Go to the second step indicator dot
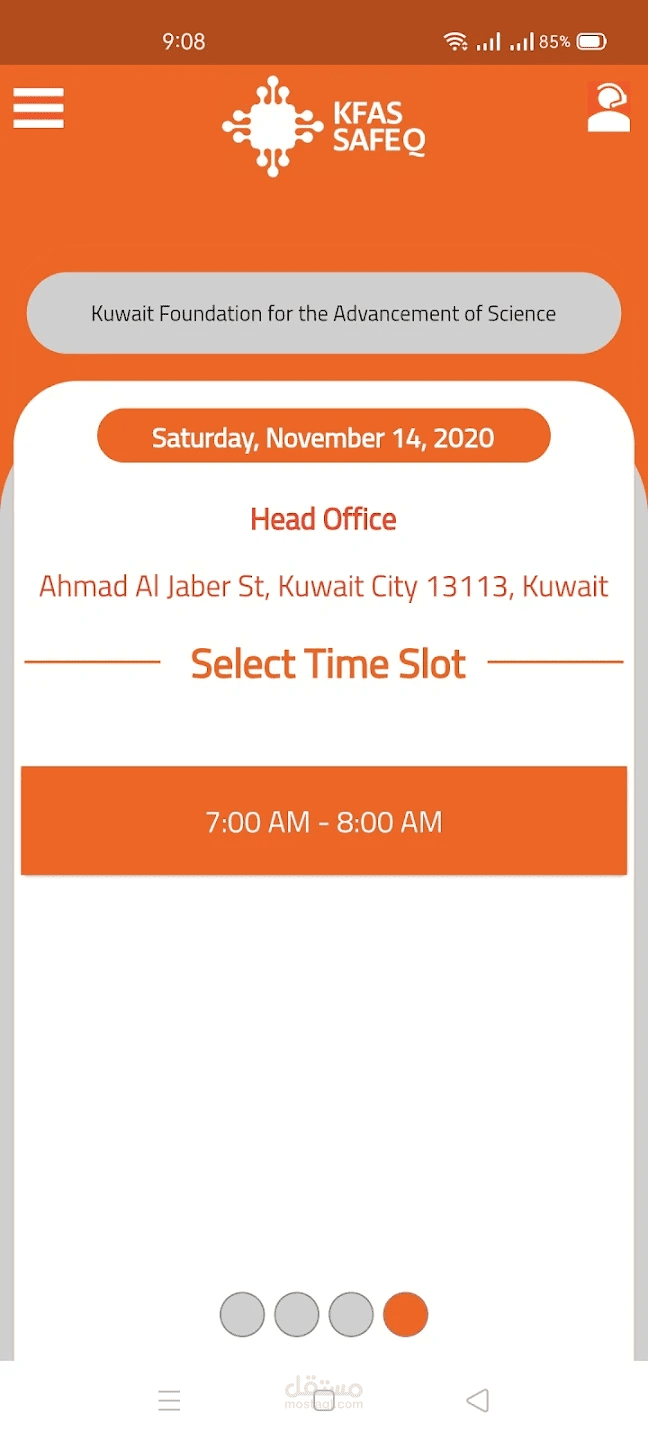The image size is (648, 1440). 297,1314
